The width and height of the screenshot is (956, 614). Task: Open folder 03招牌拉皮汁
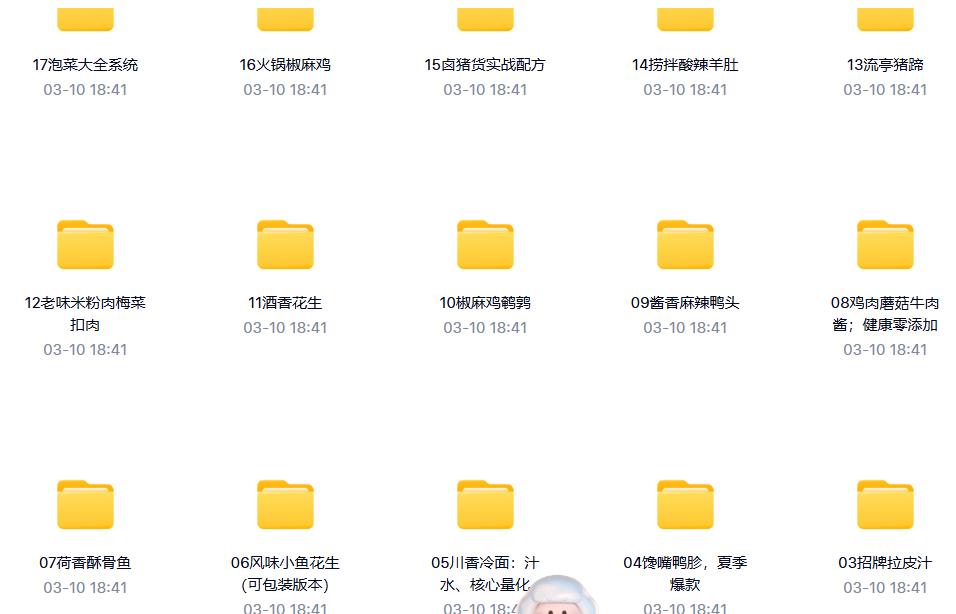pyautogui.click(x=885, y=505)
